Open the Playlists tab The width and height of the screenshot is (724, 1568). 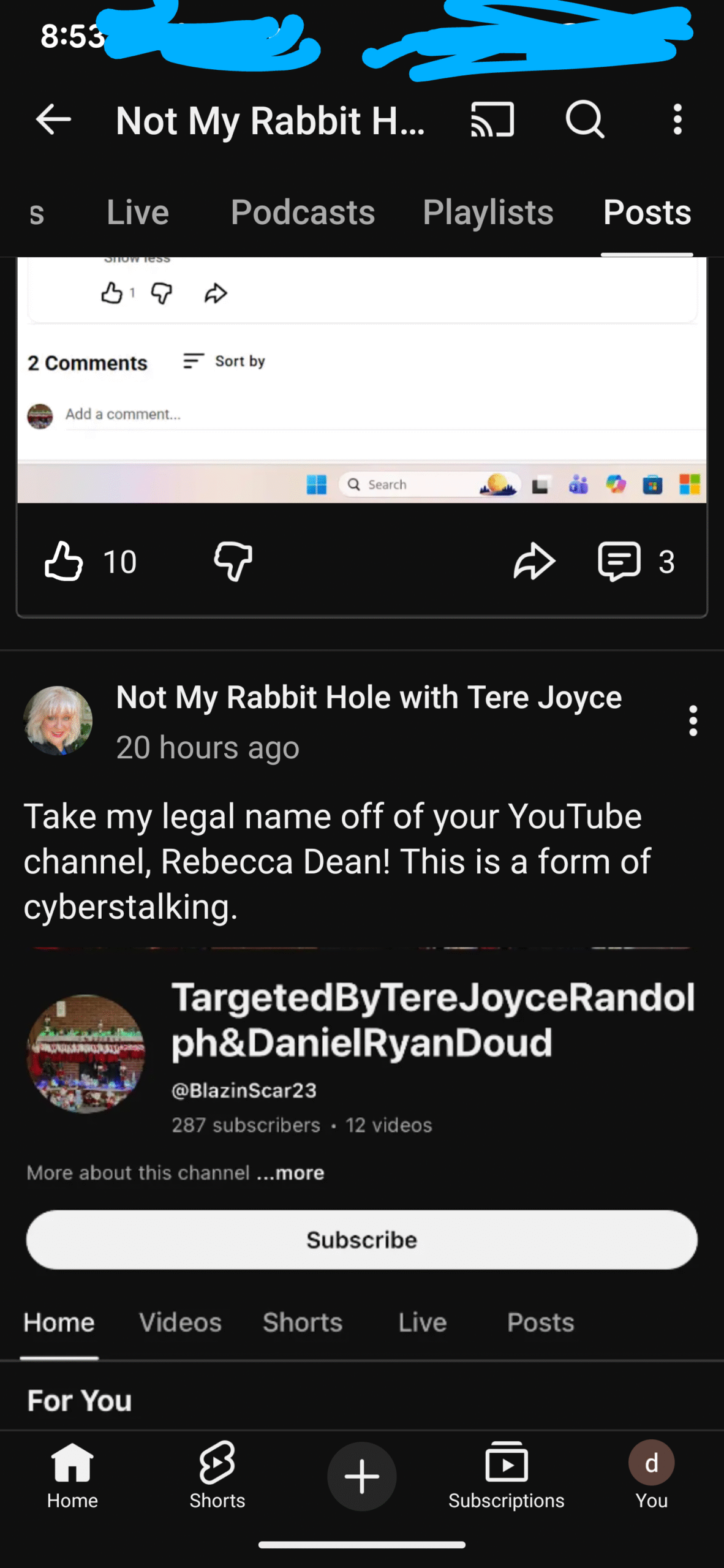click(x=488, y=213)
